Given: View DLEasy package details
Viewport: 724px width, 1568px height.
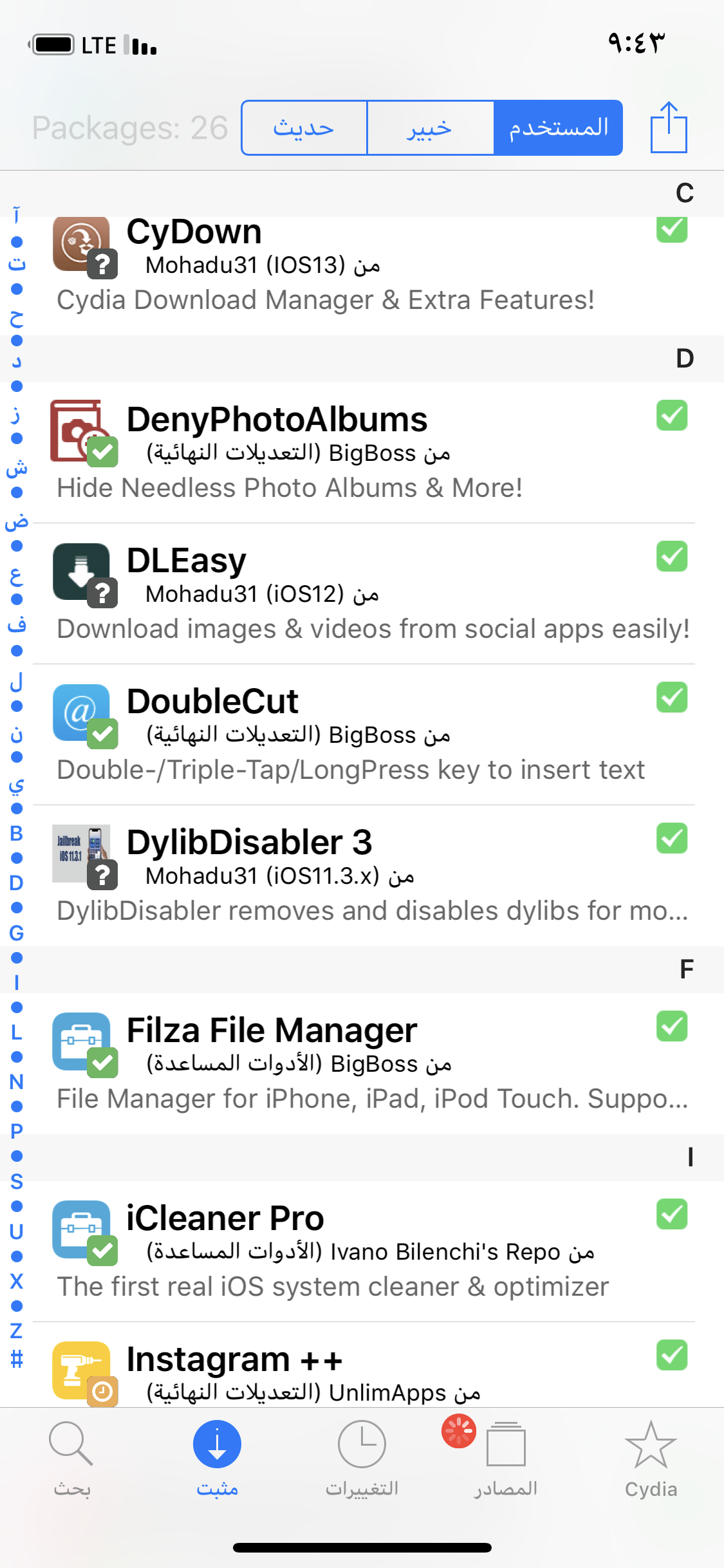Looking at the screenshot, I should pos(360,593).
